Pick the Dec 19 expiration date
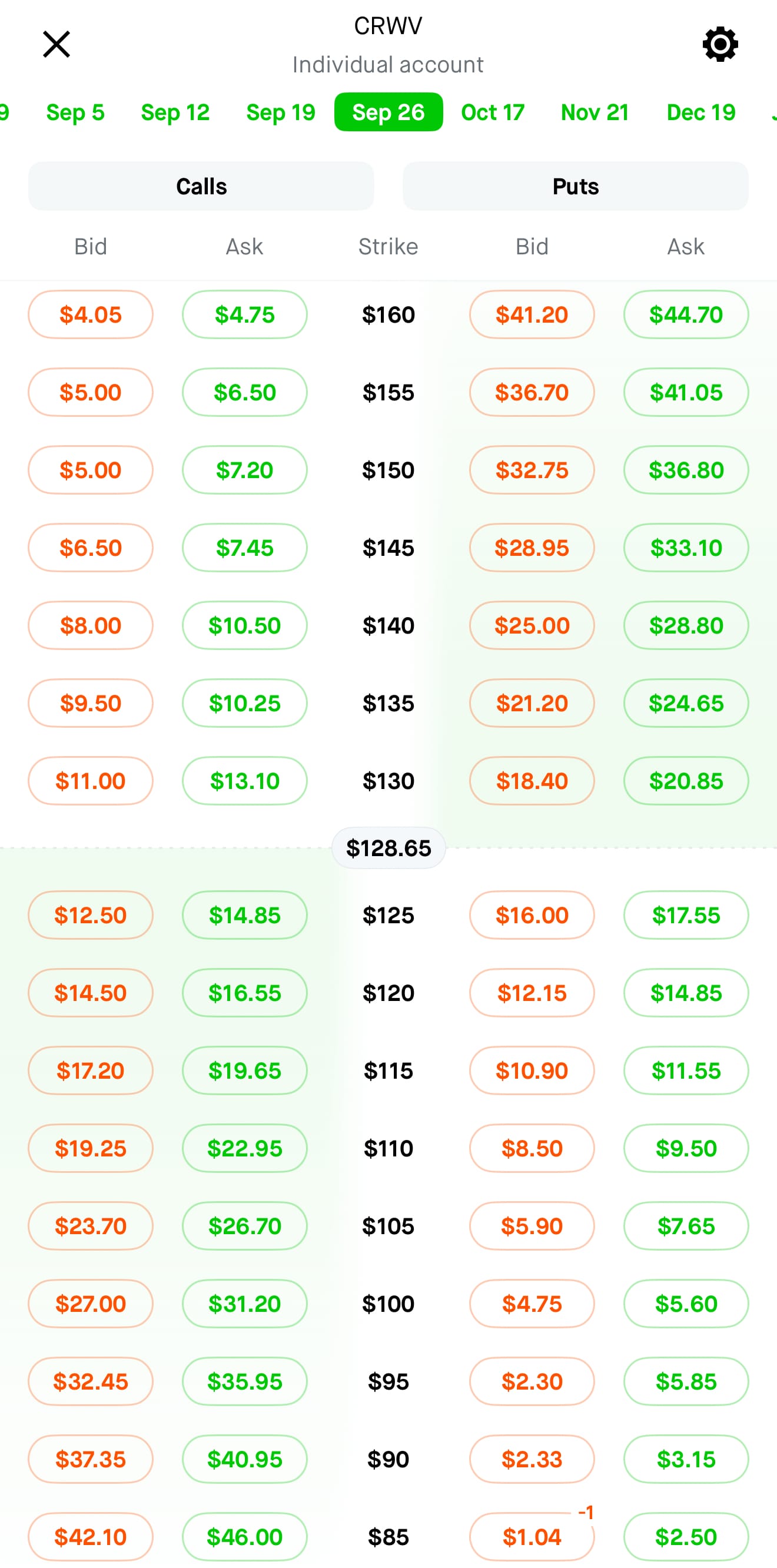Image resolution: width=777 pixels, height=1568 pixels. pyautogui.click(x=701, y=112)
